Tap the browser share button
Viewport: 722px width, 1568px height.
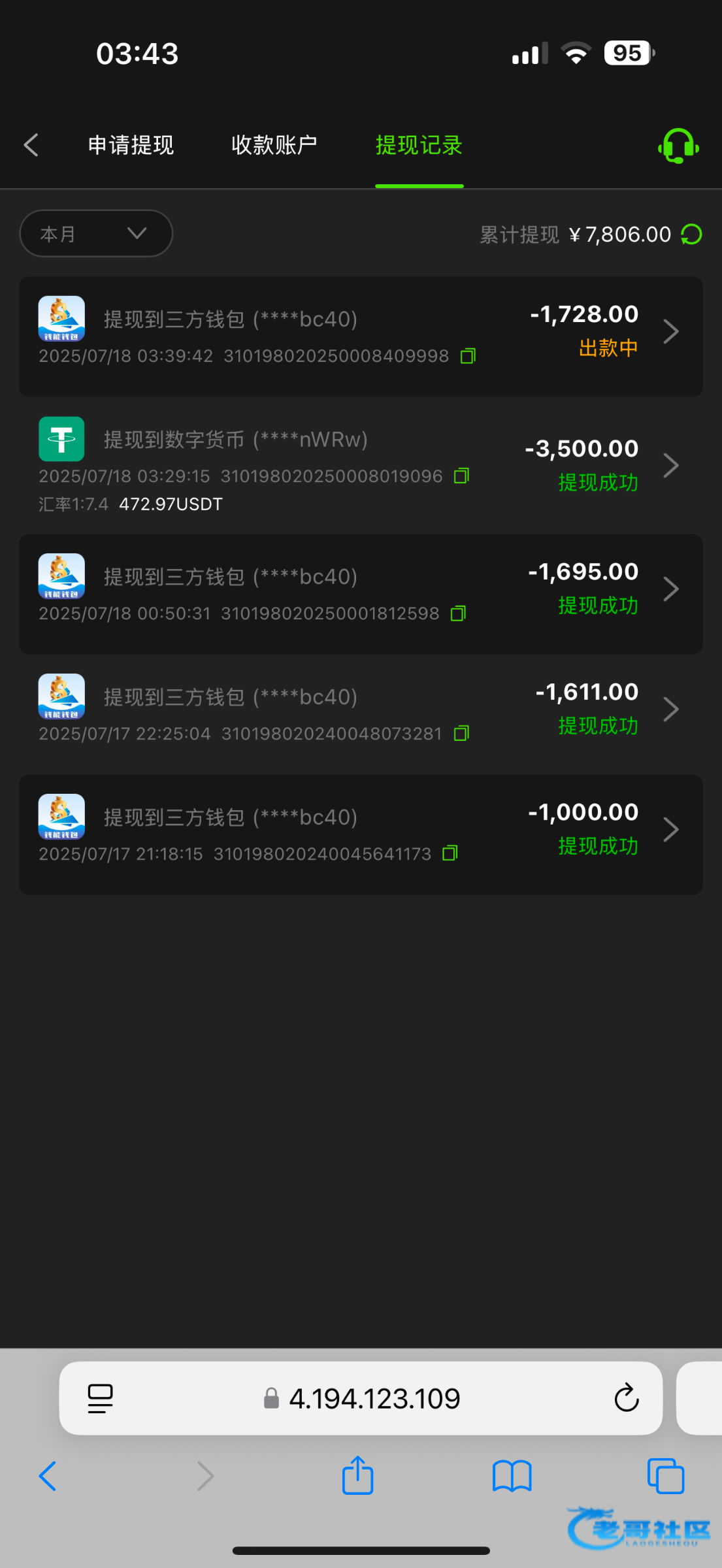click(x=357, y=1475)
